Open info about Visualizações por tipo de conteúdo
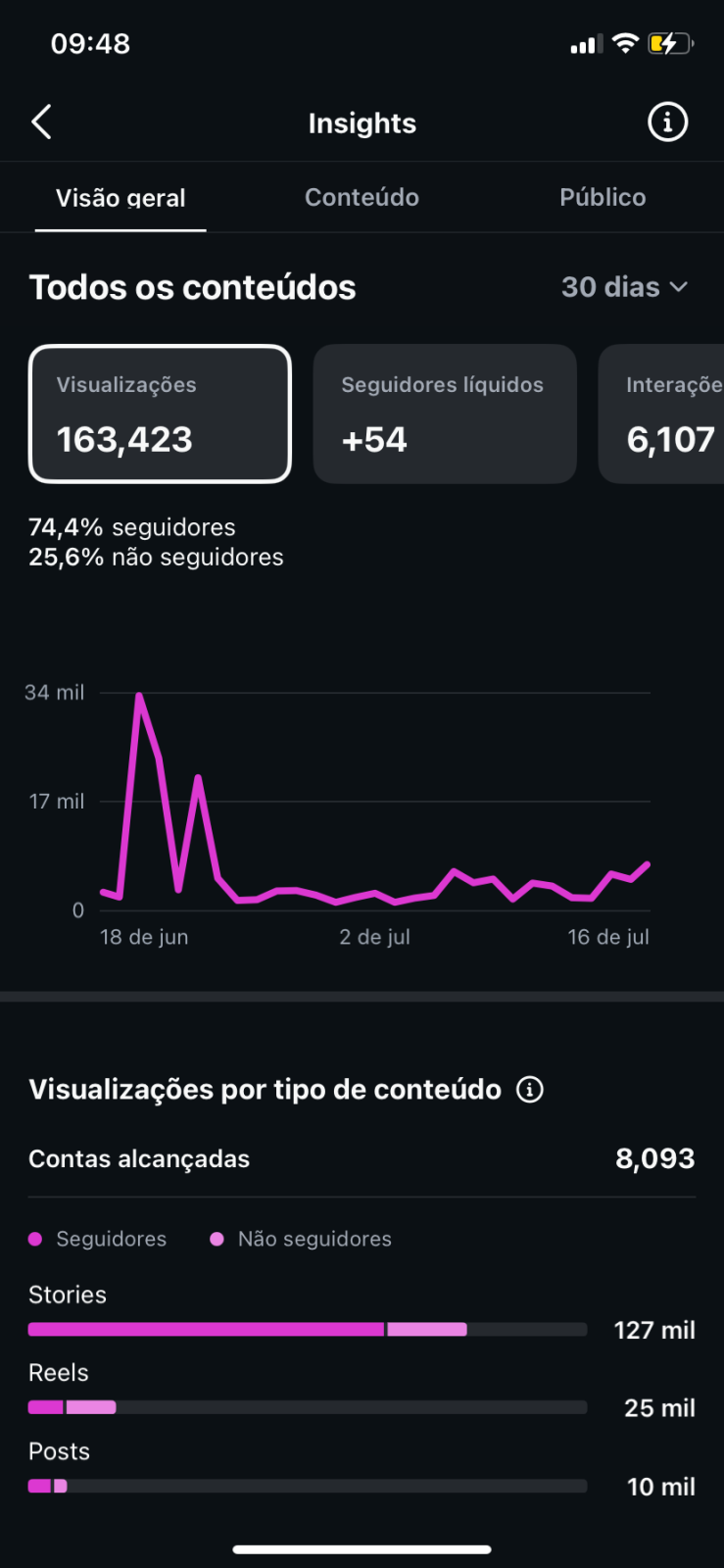The image size is (724, 1568). [x=530, y=1090]
